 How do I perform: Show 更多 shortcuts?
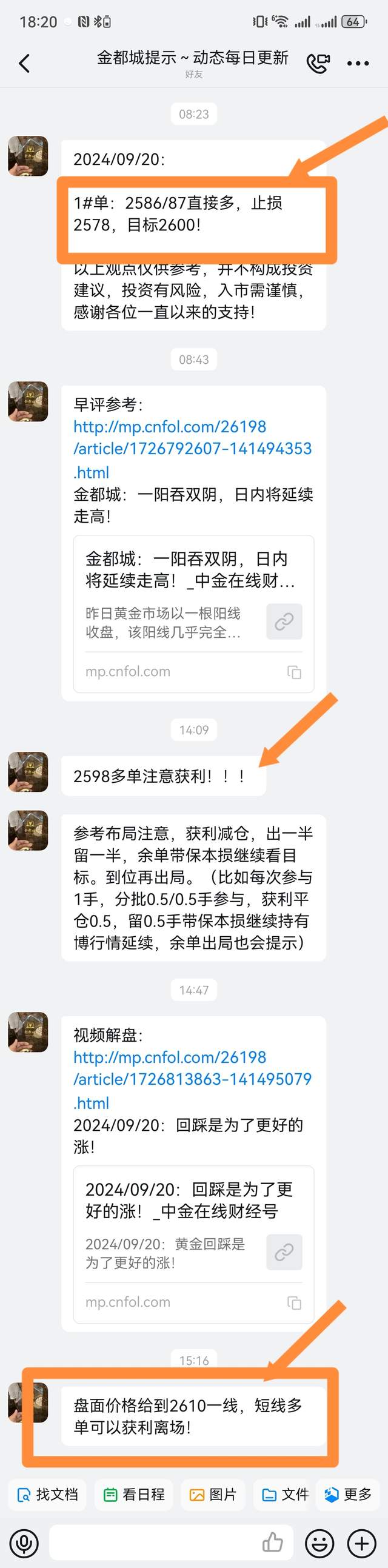(349, 1495)
